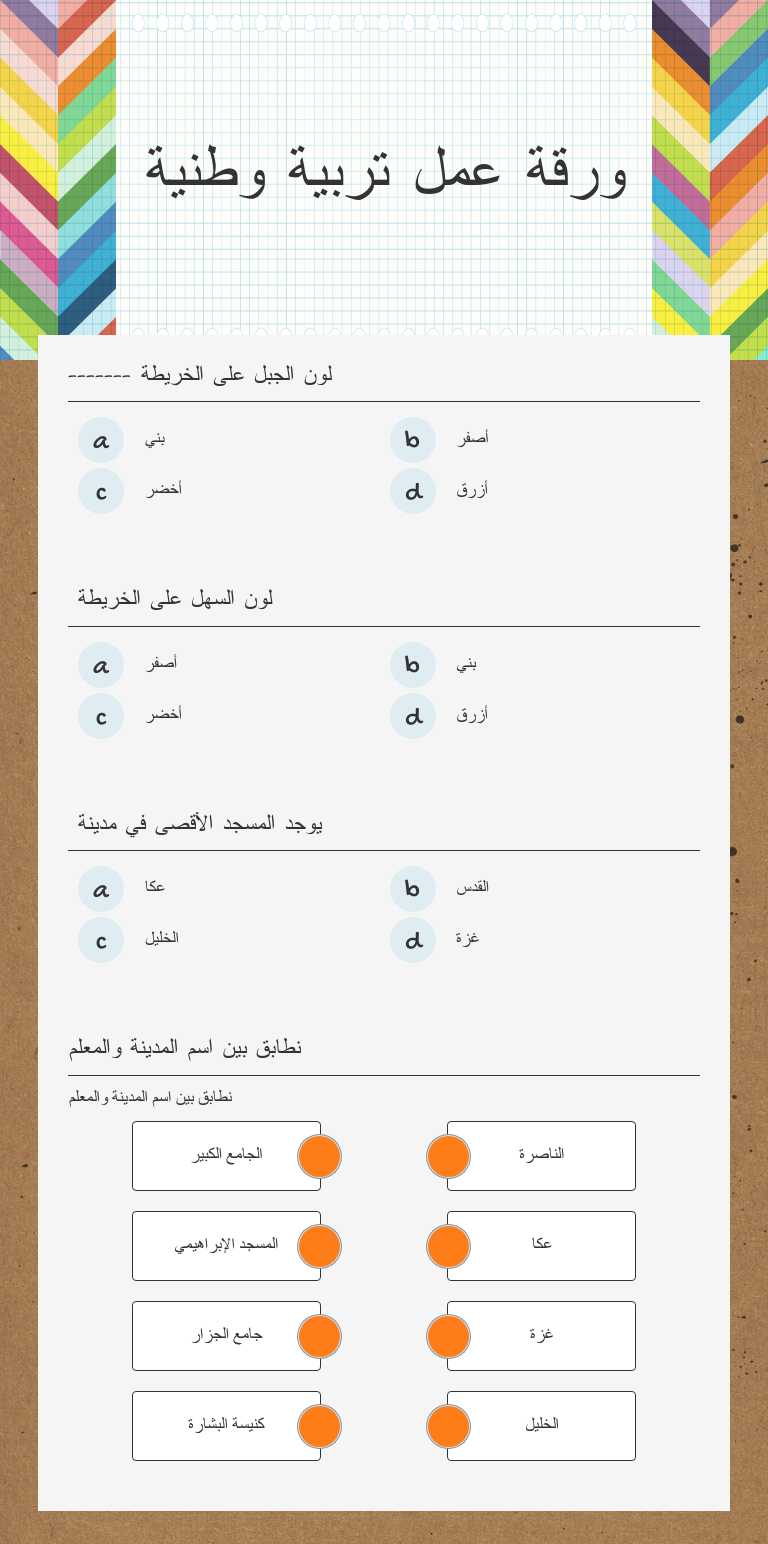
Task: Click the orange connector next to غزة
Action: 448,1336
